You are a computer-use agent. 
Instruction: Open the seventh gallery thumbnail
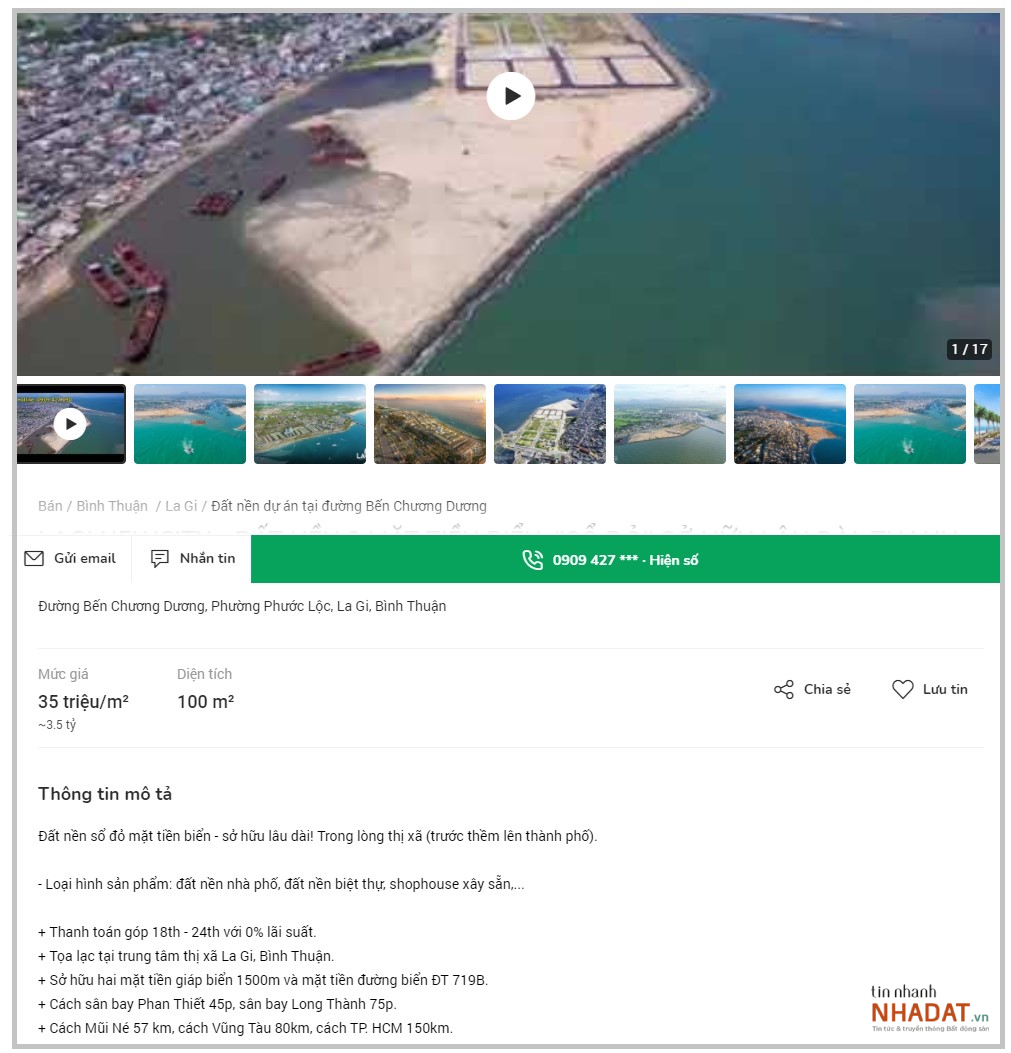[x=790, y=424]
